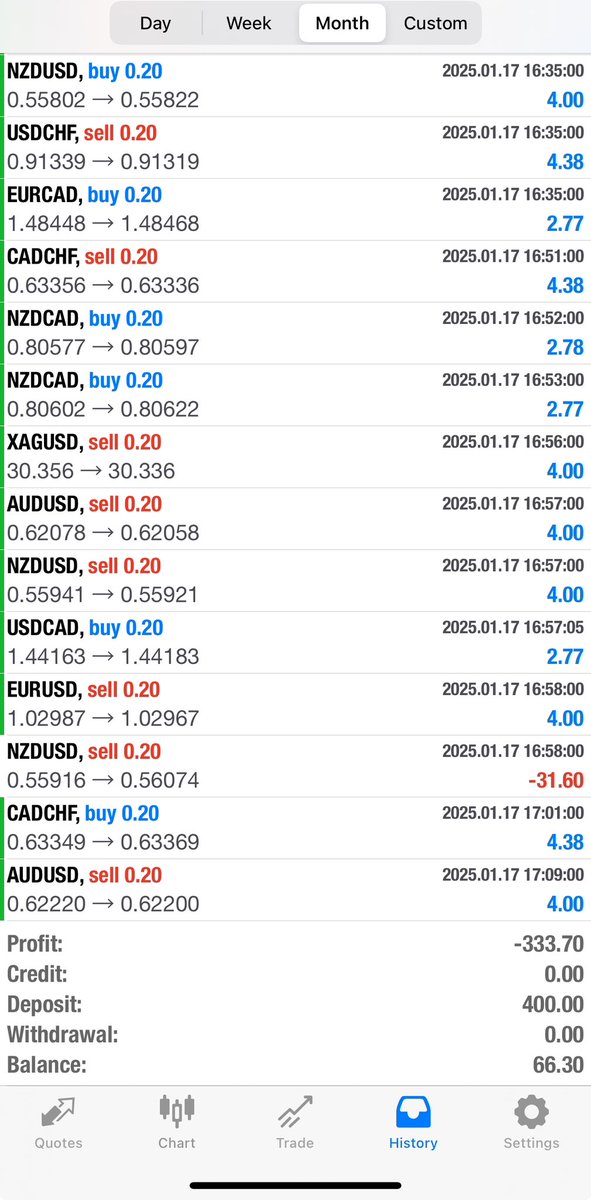Switch to the Trade tab

[295, 1122]
